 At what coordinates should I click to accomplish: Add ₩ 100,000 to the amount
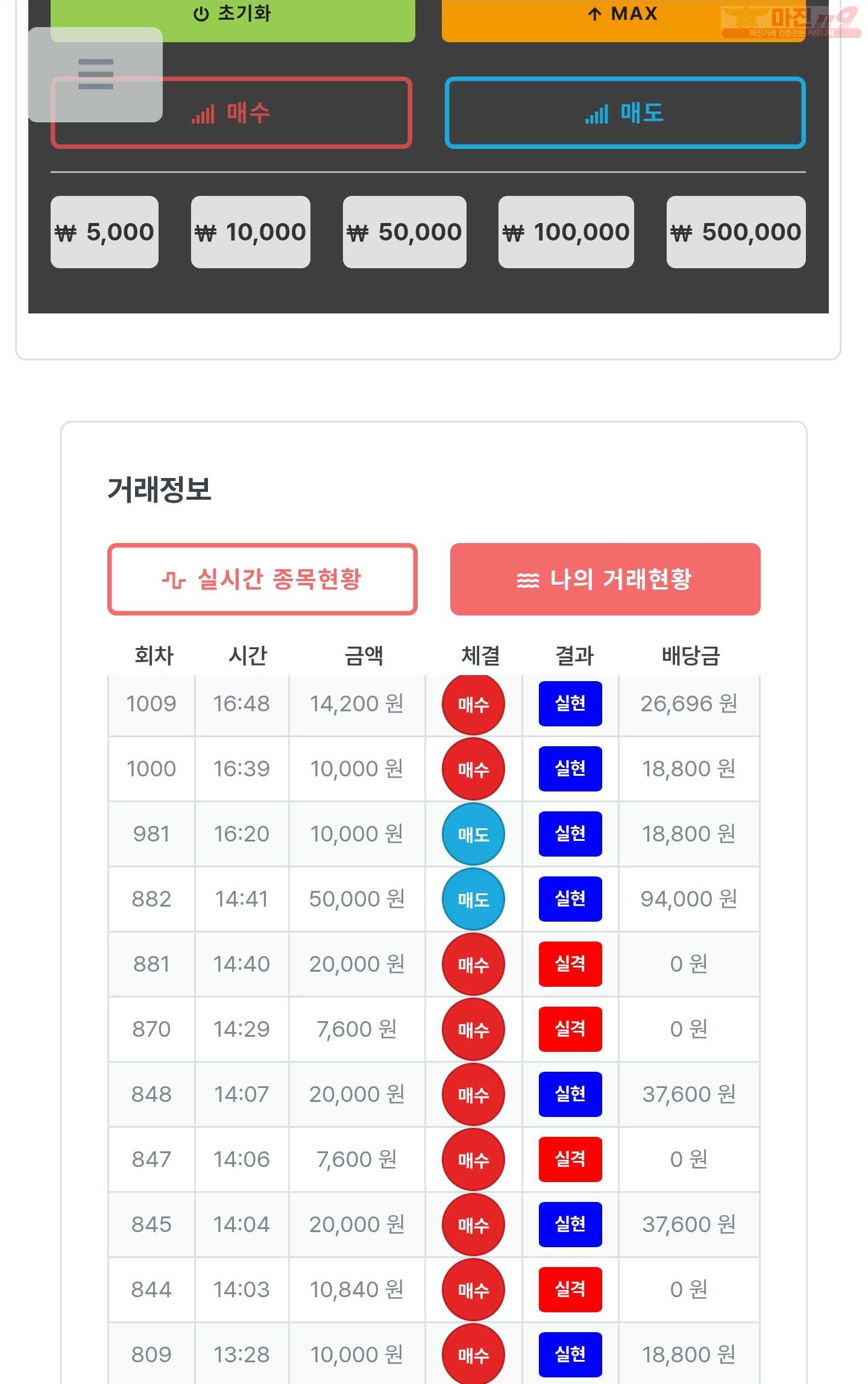[x=565, y=232]
